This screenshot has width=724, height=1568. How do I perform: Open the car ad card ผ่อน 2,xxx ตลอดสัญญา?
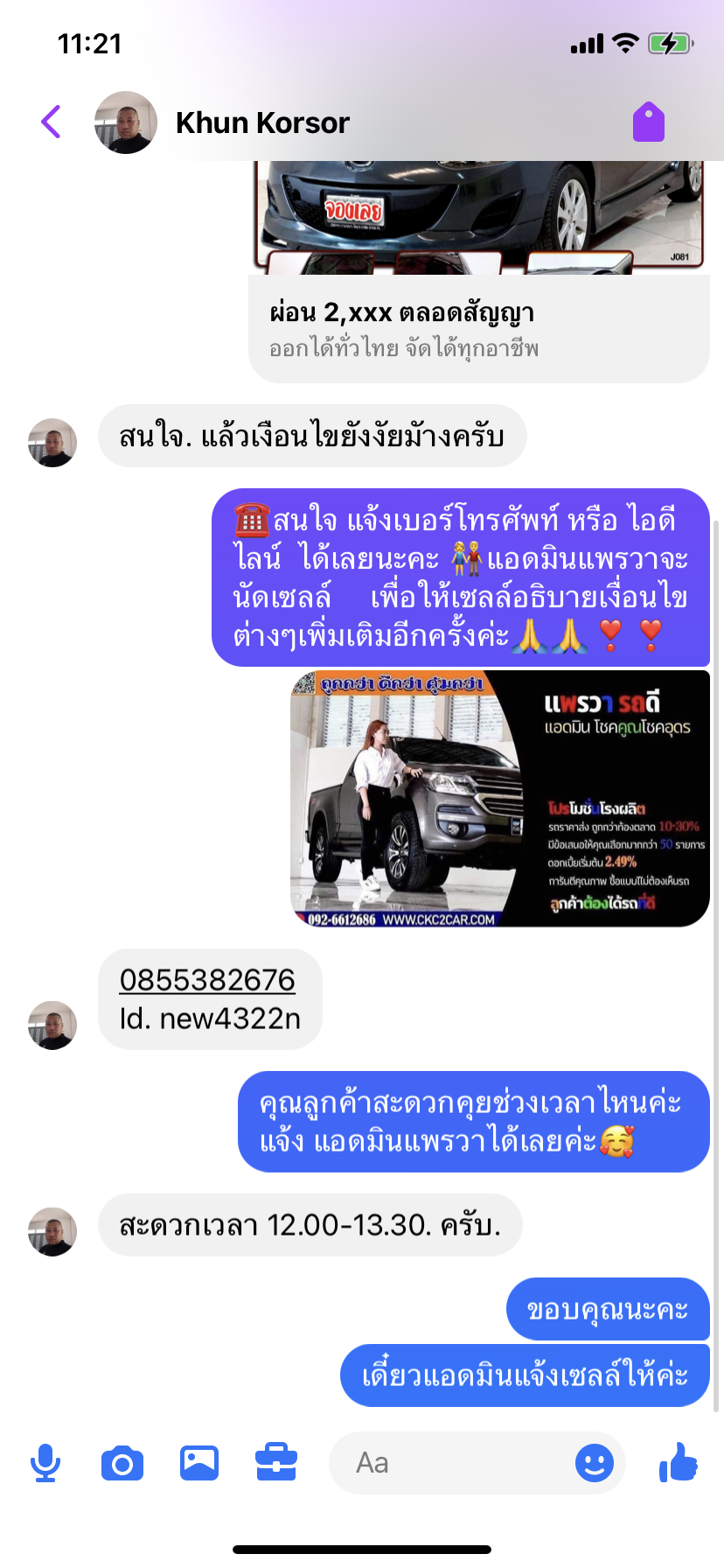(478, 328)
